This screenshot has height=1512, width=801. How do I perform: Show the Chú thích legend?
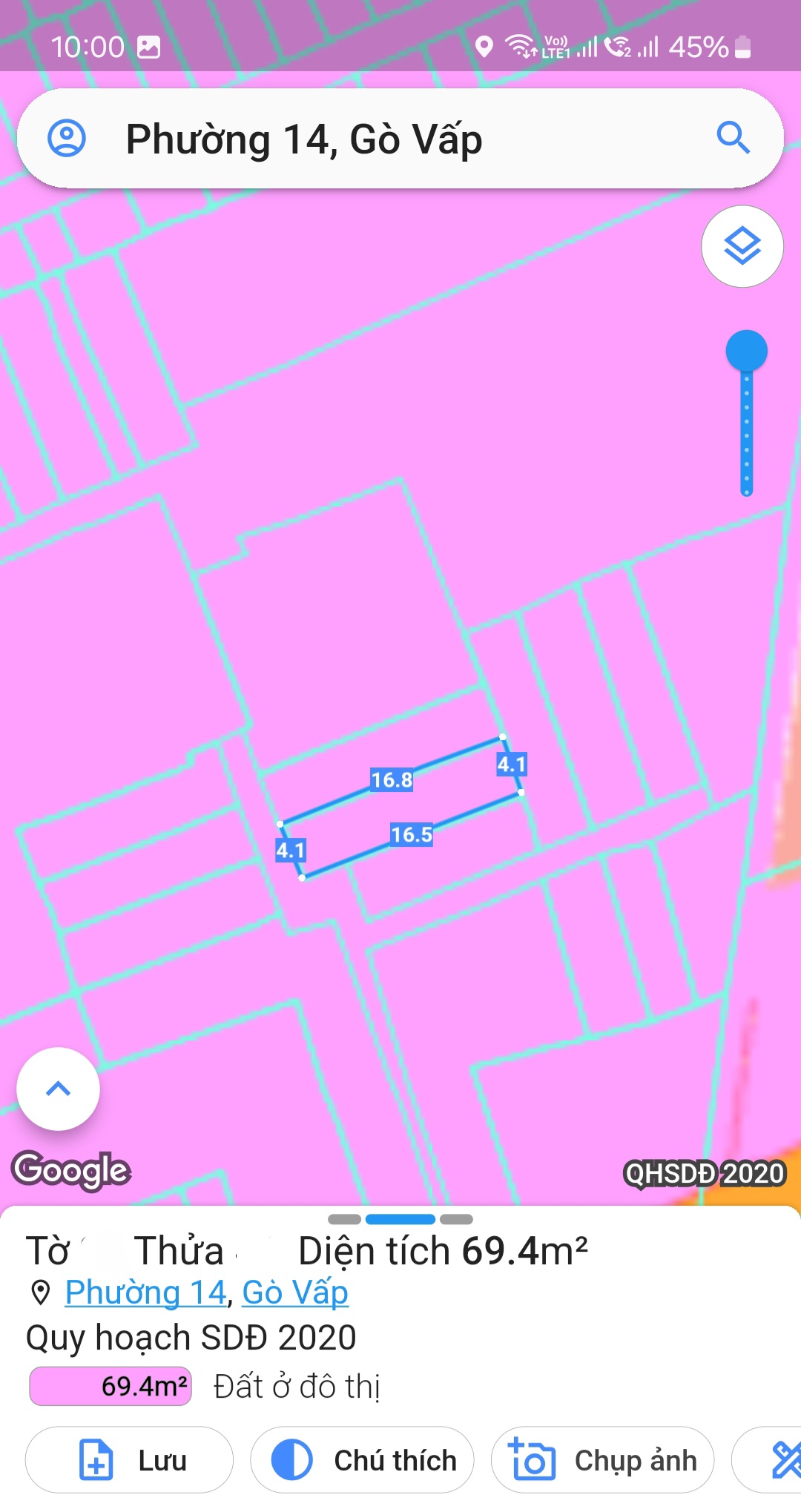point(363,1460)
